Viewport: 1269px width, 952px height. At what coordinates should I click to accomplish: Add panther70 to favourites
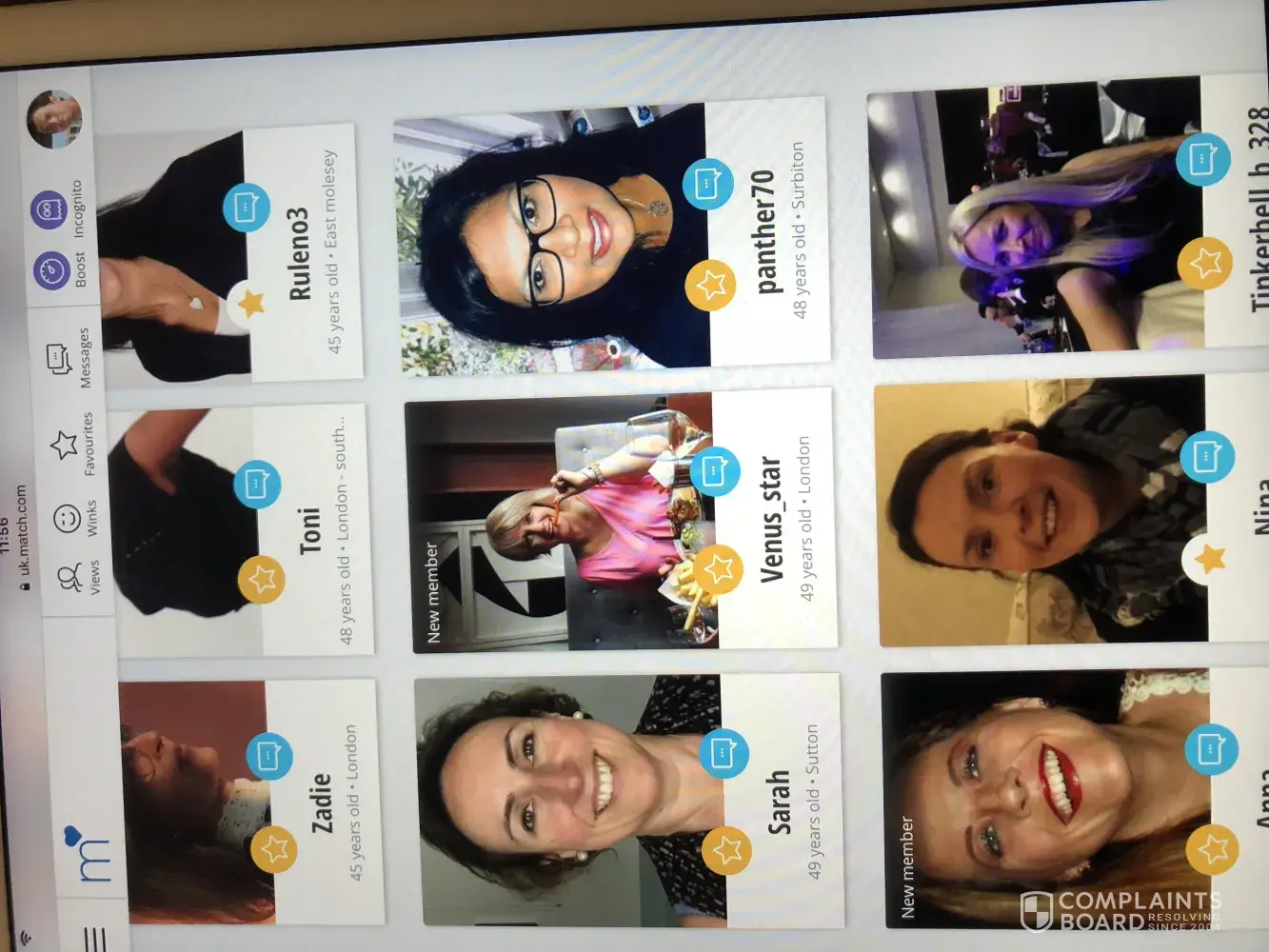[710, 284]
